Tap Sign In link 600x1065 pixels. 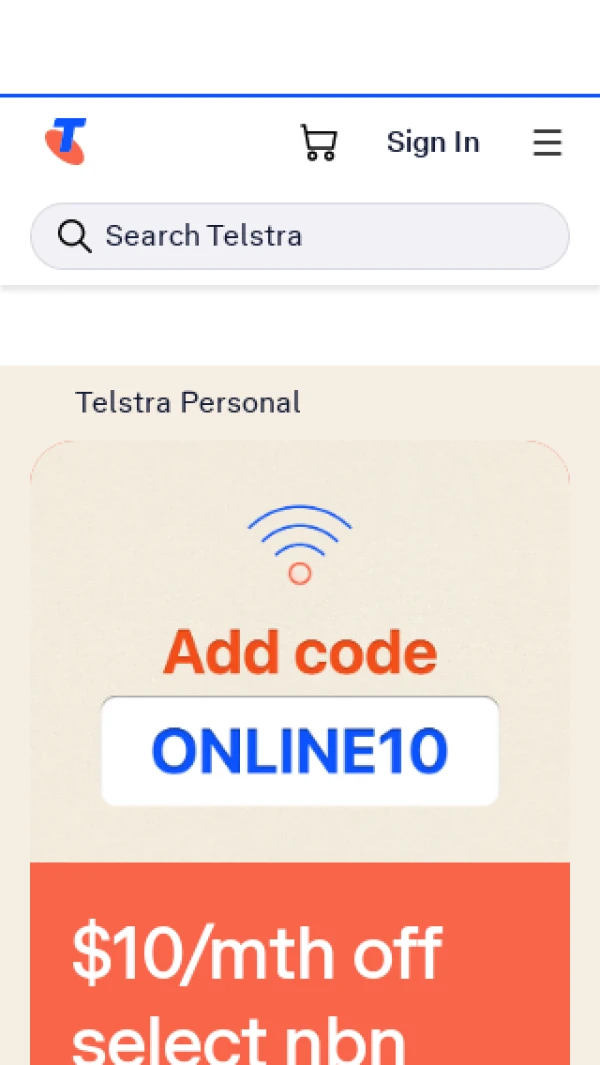pyautogui.click(x=433, y=142)
